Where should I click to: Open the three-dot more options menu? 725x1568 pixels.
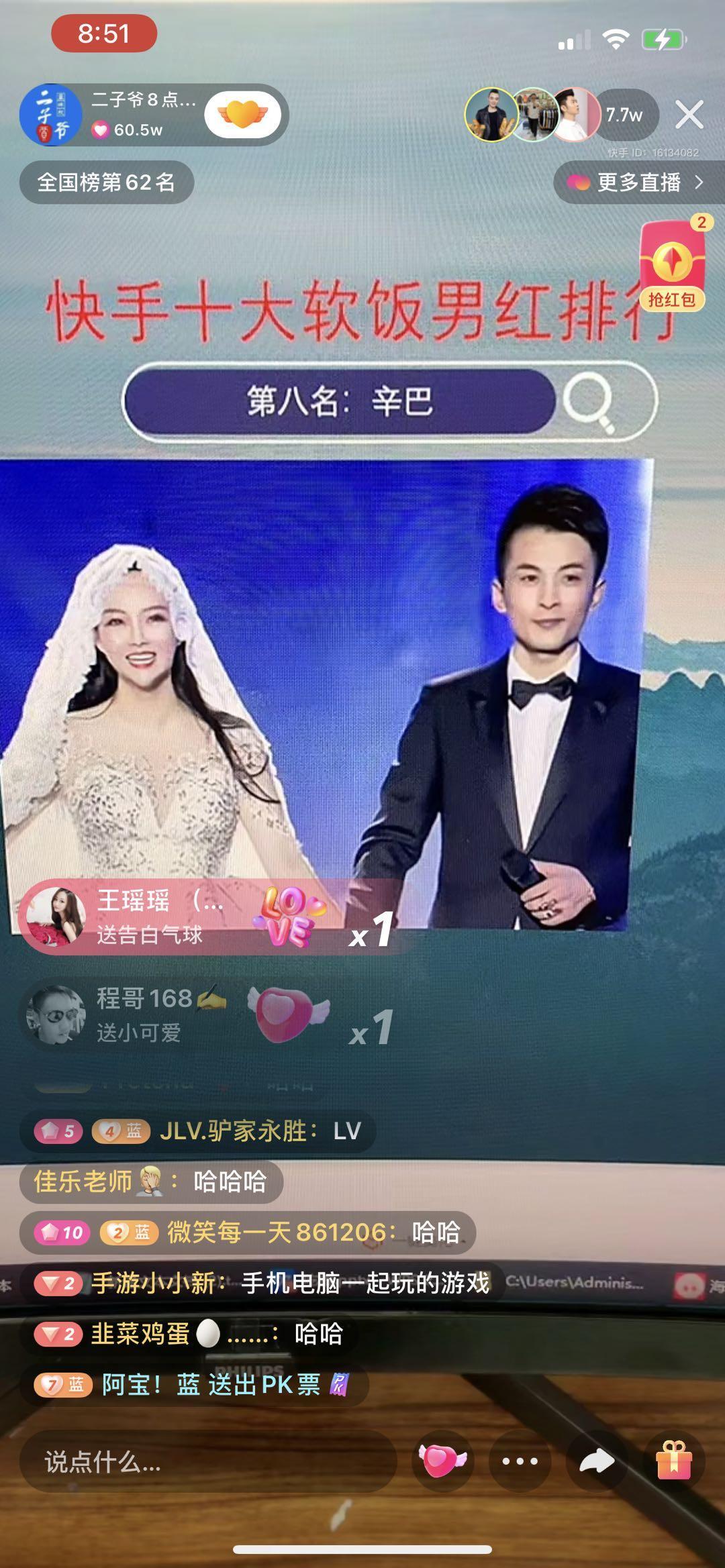click(x=520, y=1461)
